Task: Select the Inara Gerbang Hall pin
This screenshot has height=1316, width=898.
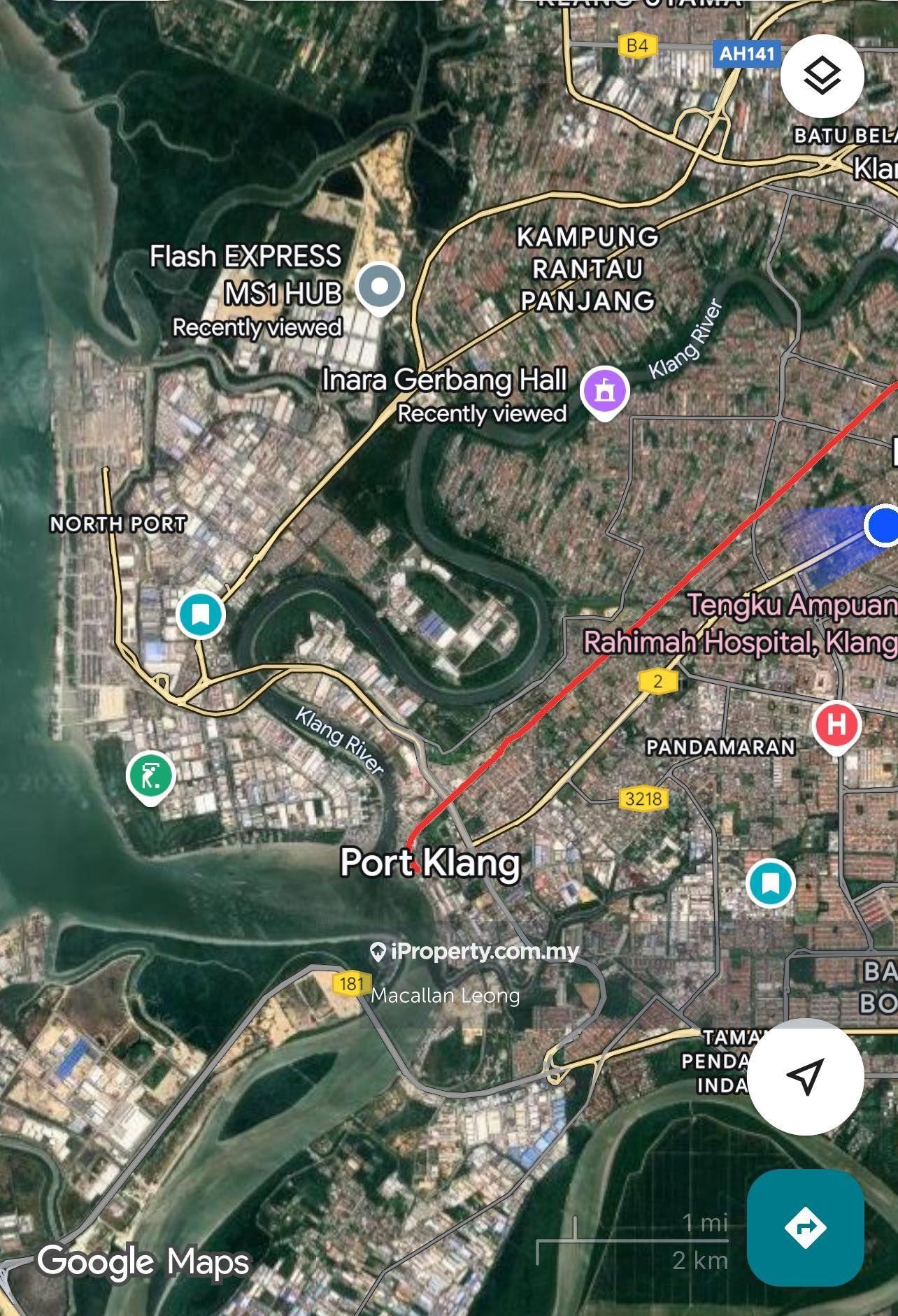Action: point(605,391)
